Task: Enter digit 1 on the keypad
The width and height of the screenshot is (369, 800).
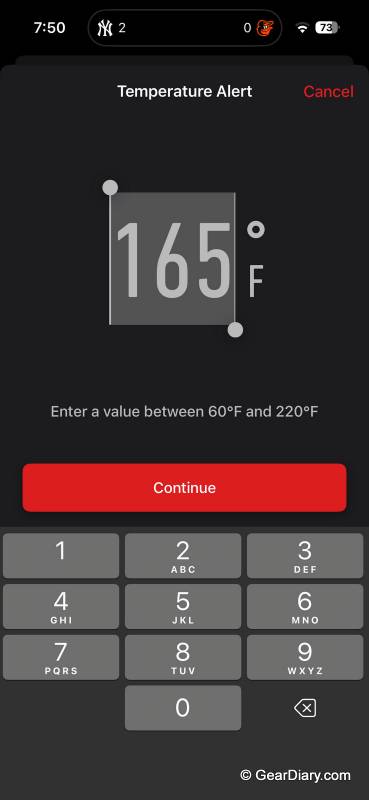Action: 61,556
